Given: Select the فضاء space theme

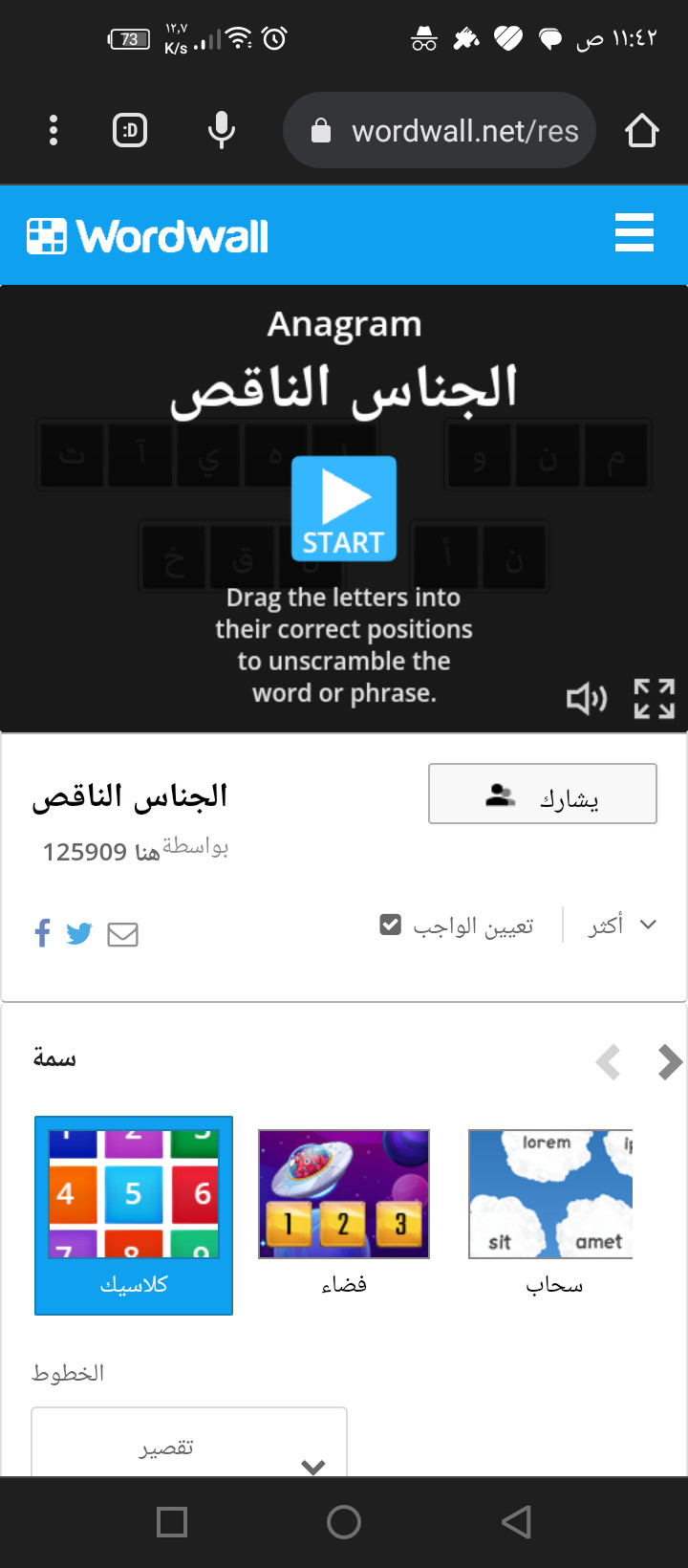Looking at the screenshot, I should point(344,1209).
